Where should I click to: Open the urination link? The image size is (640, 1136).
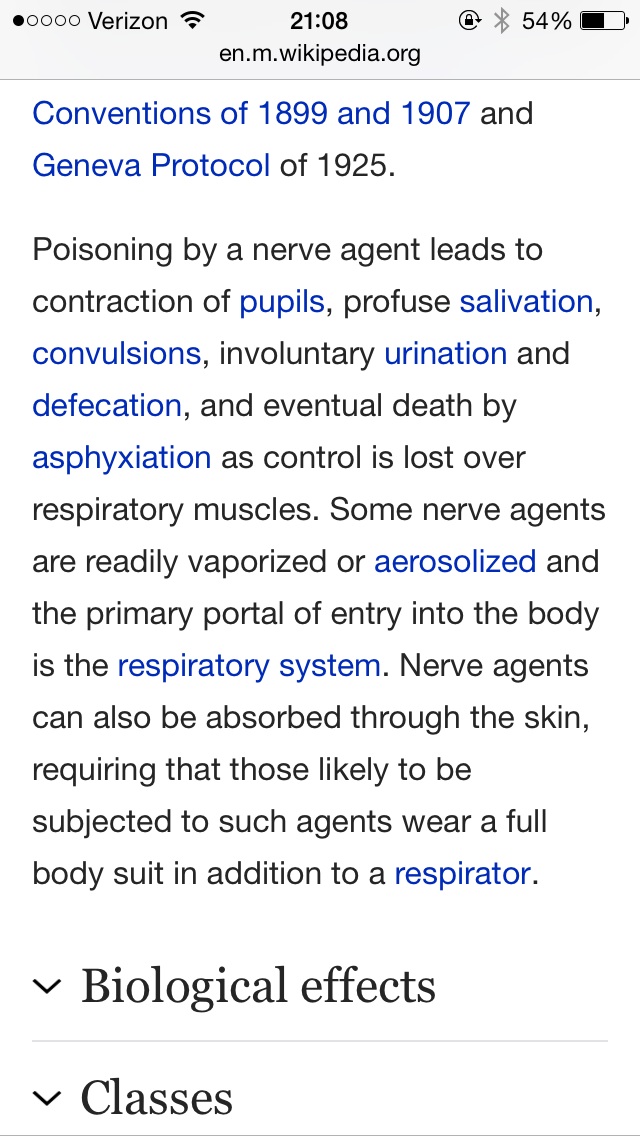click(445, 354)
